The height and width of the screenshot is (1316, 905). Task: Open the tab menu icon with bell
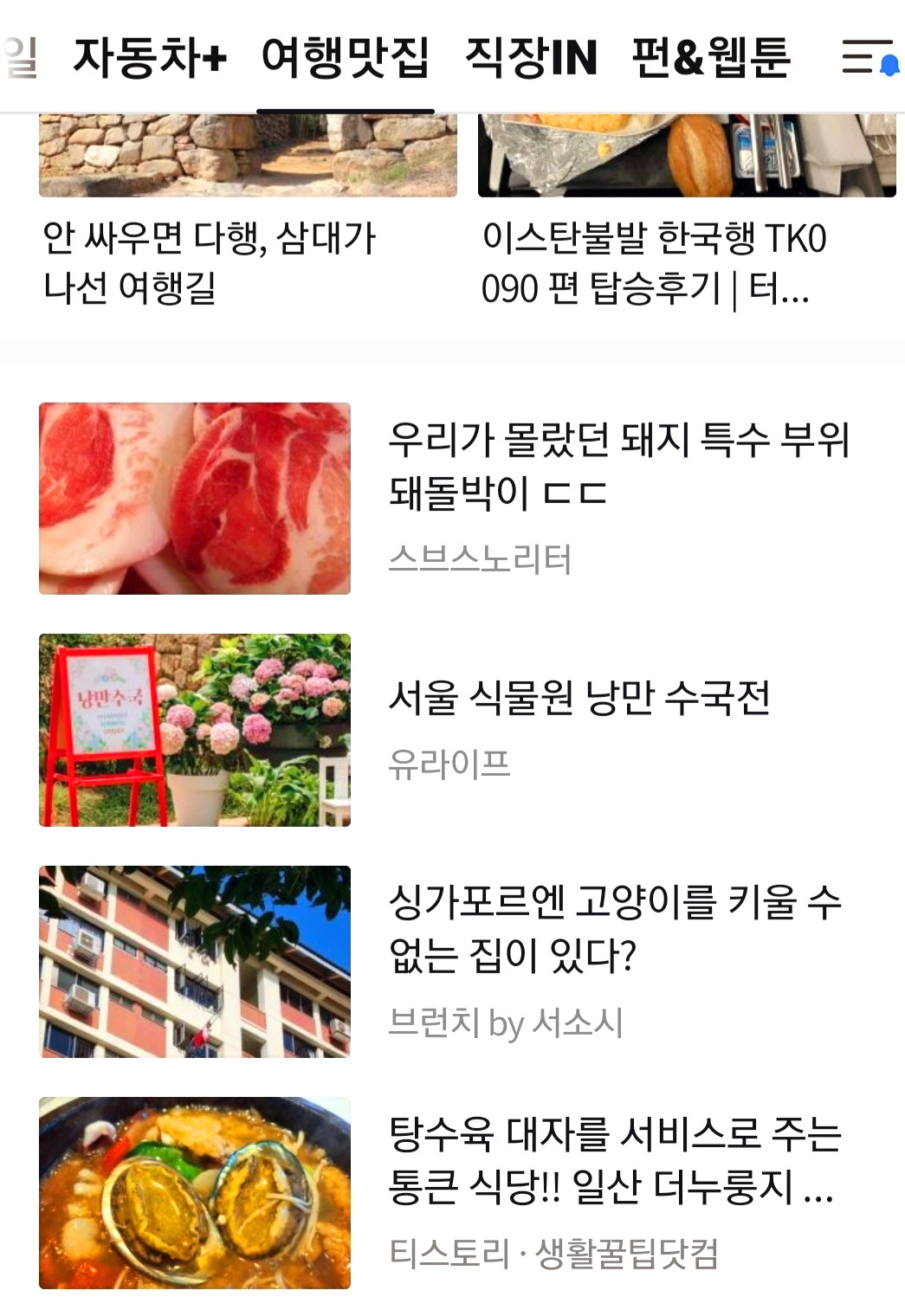click(x=869, y=57)
